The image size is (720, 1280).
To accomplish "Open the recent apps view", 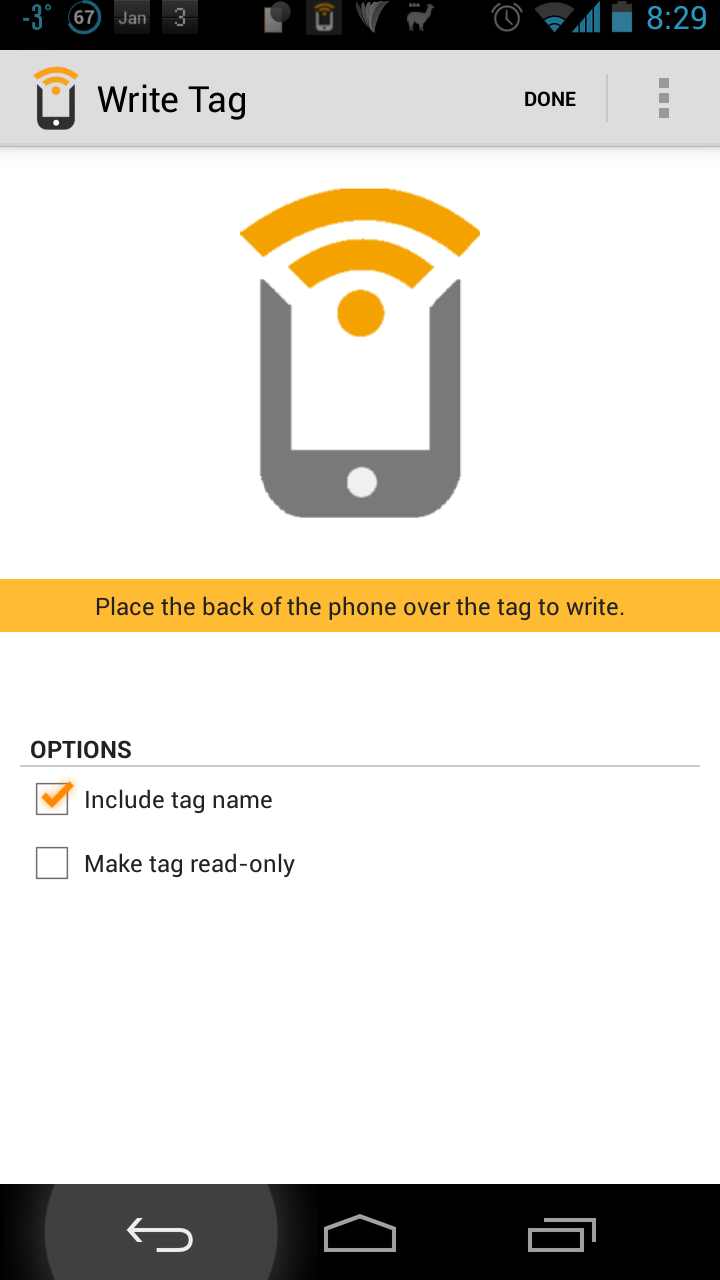I will pos(561,1235).
